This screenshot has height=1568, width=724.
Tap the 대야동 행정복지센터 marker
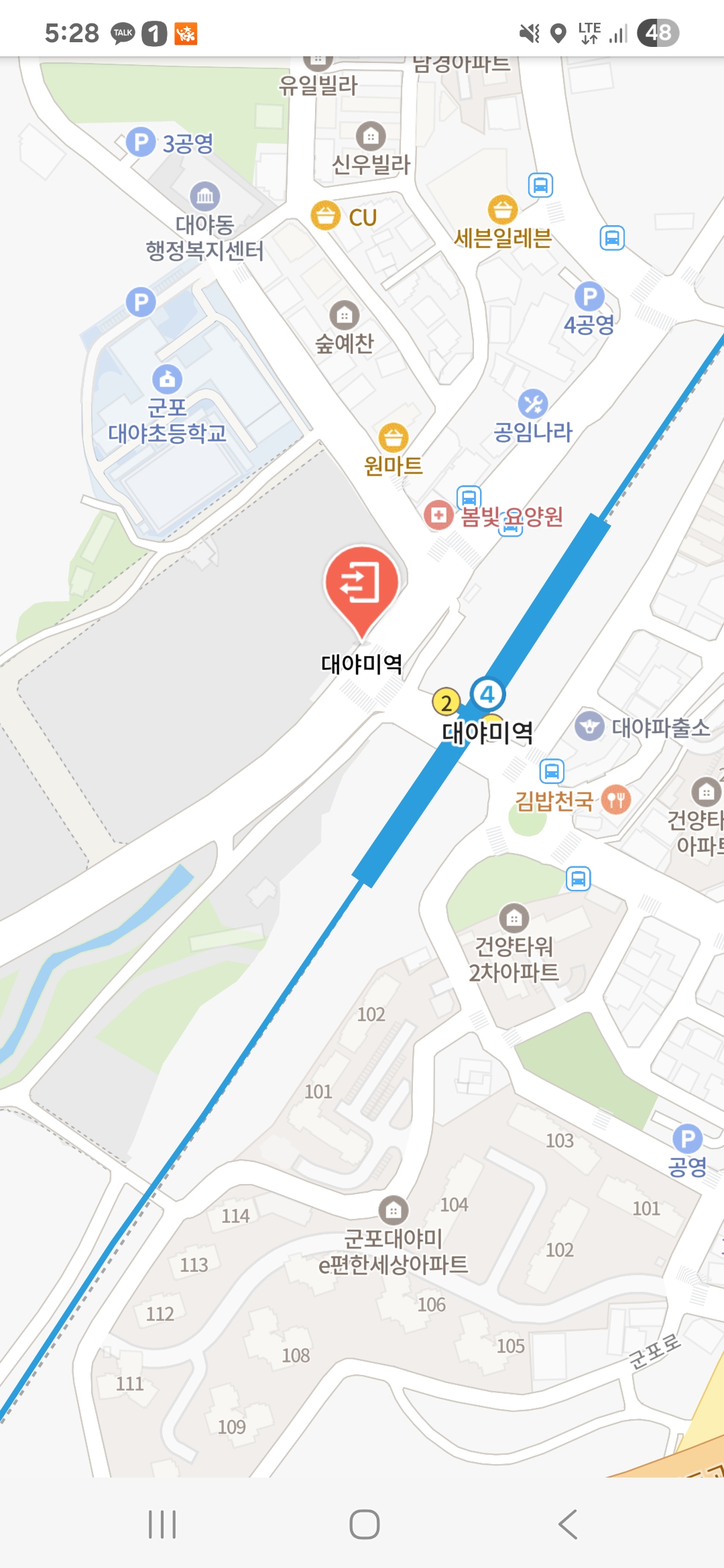click(x=204, y=196)
